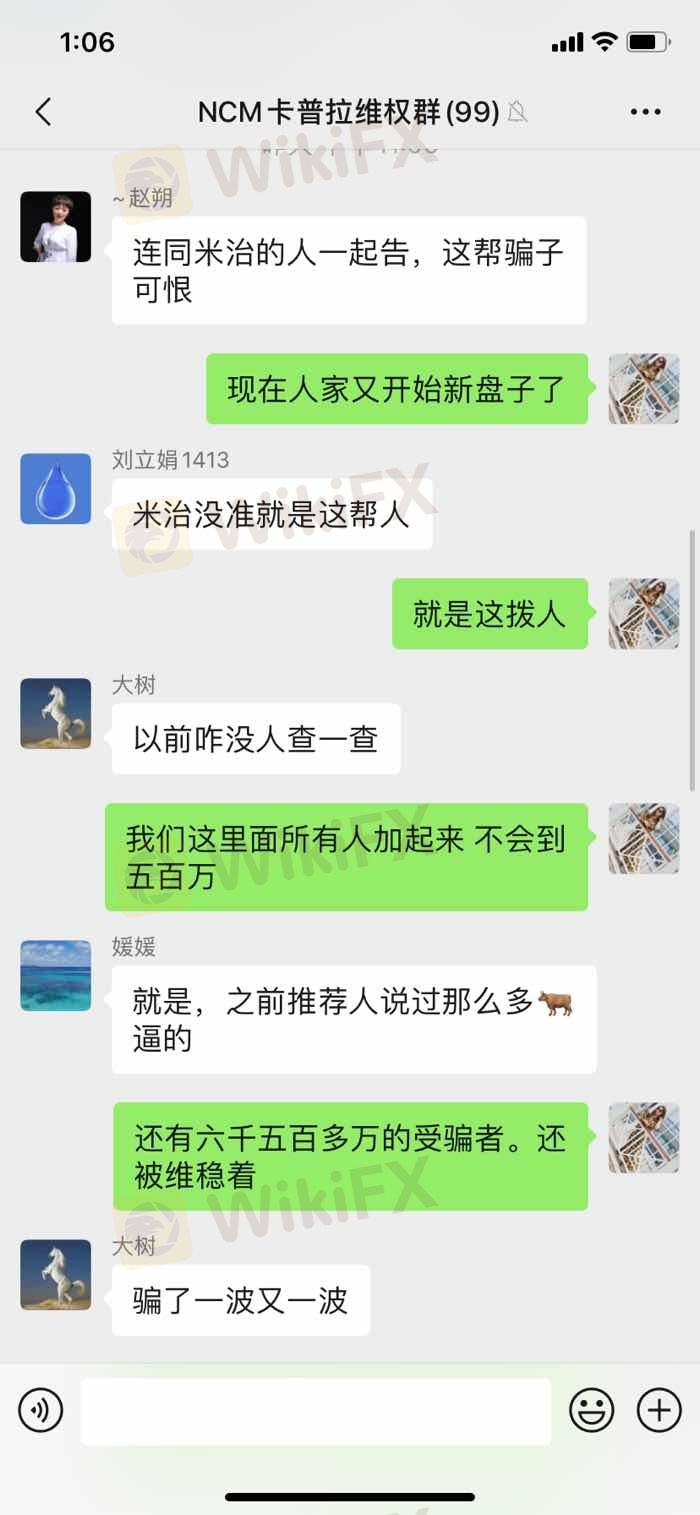Viewport: 700px width, 1515px height.
Task: Open sender avatar beside 就是这拨人
Action: [644, 614]
